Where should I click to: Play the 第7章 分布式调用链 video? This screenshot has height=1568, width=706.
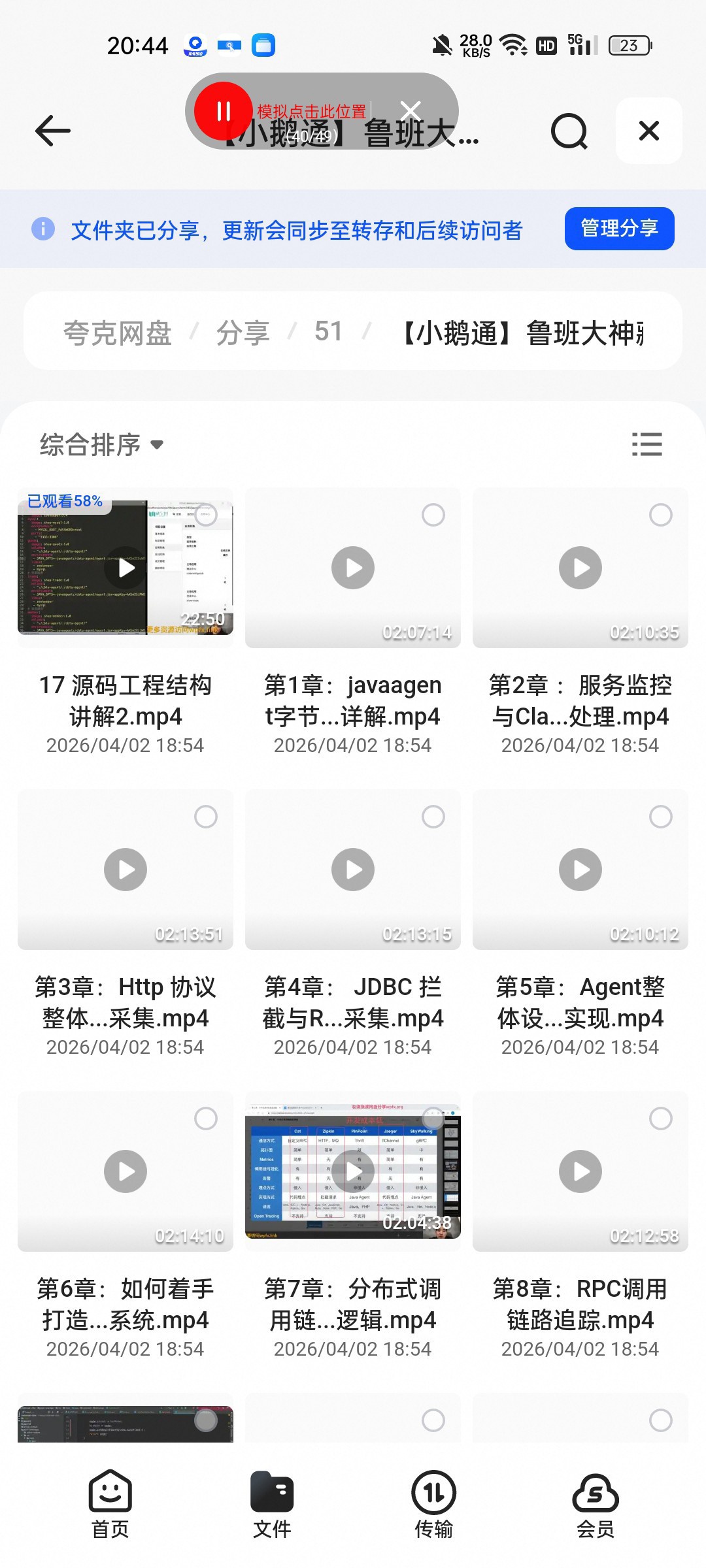tap(353, 1171)
